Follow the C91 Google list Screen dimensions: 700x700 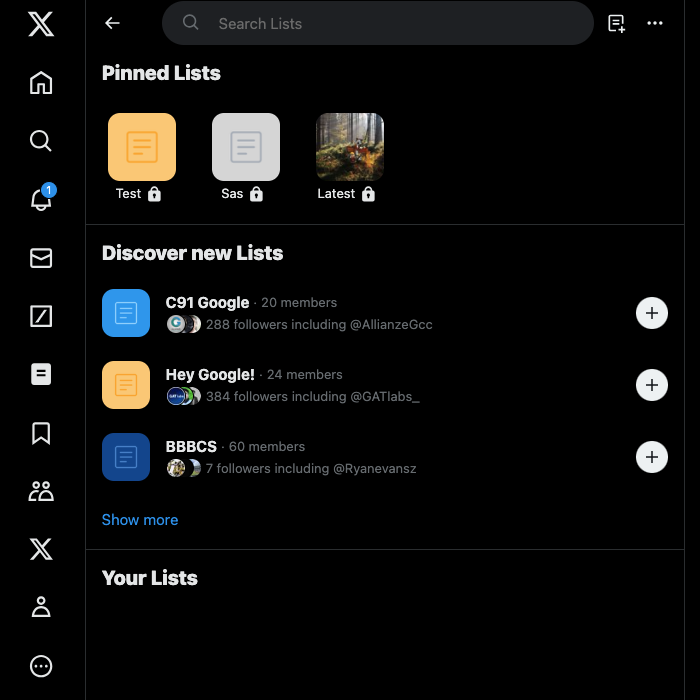tap(652, 313)
